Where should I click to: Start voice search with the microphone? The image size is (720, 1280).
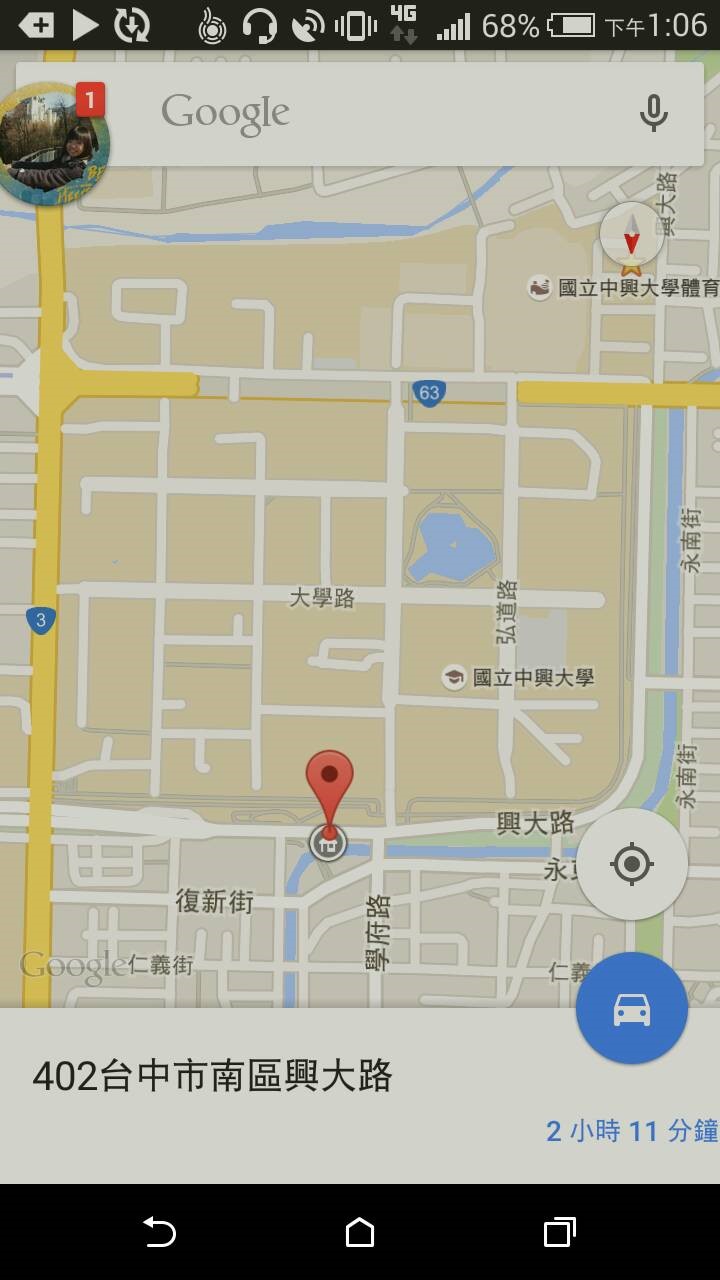(x=653, y=113)
